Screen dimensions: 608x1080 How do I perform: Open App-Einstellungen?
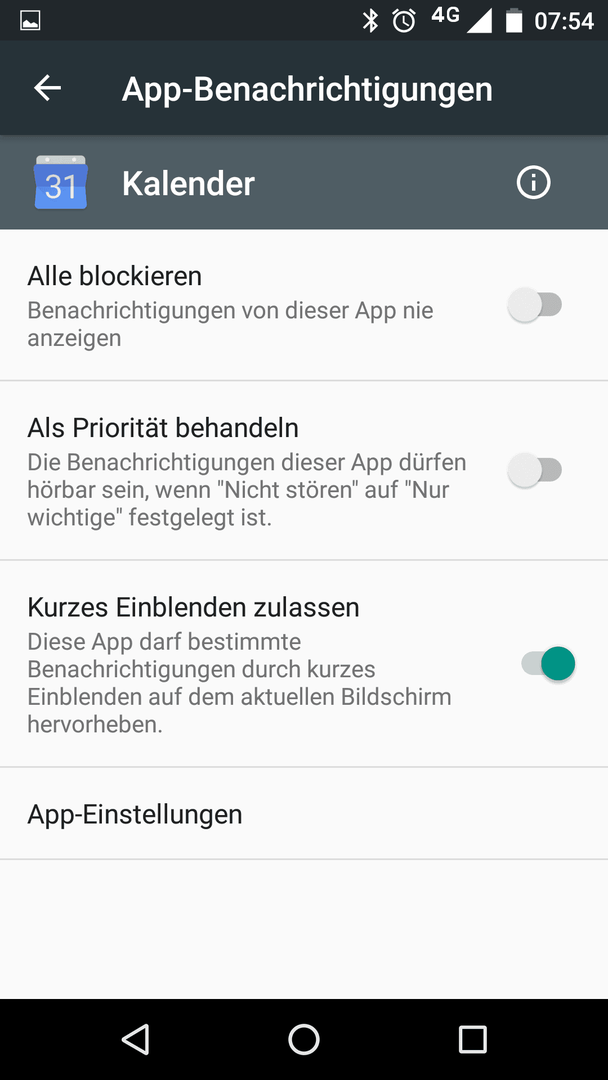pyautogui.click(x=304, y=813)
